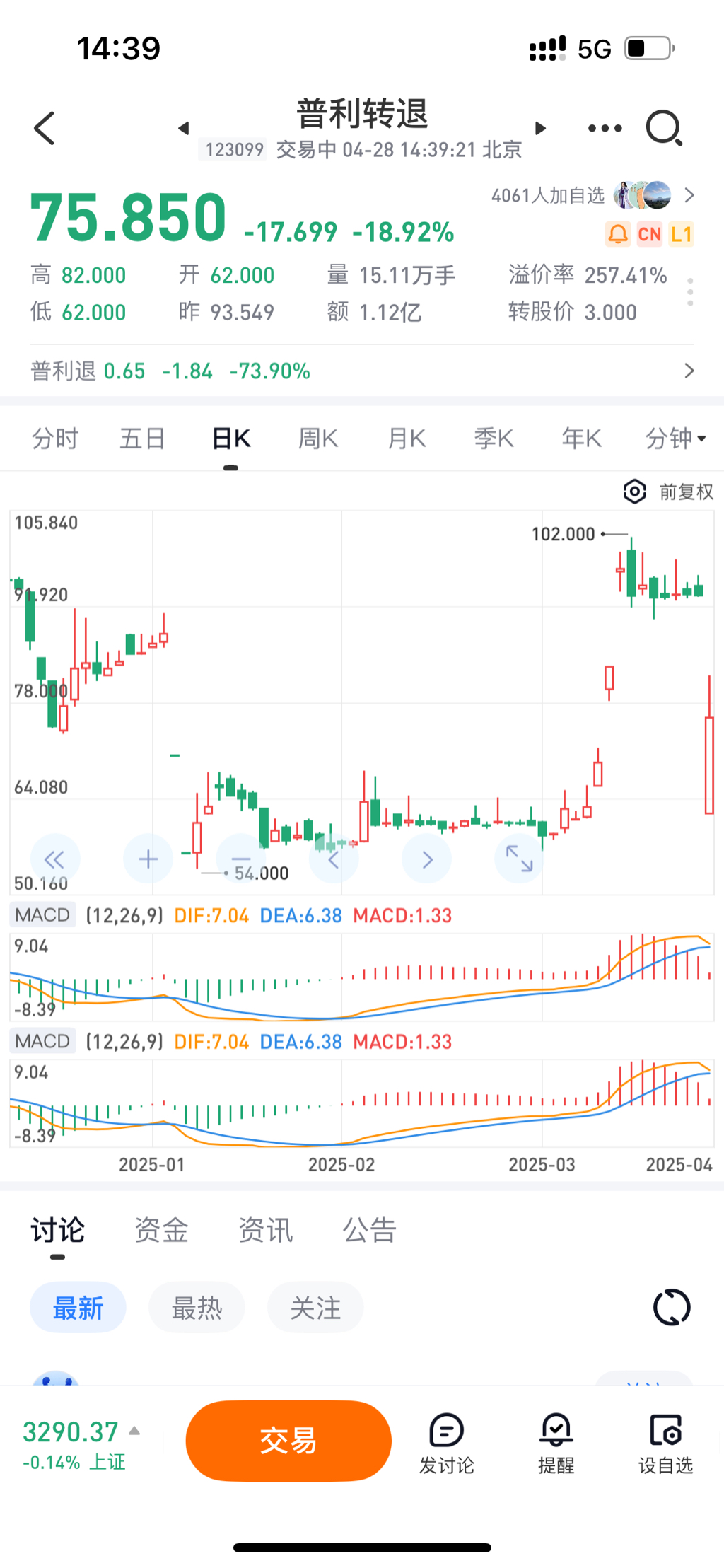Switch to the 分时 chart tab
The height and width of the screenshot is (1568, 724).
pyautogui.click(x=54, y=439)
